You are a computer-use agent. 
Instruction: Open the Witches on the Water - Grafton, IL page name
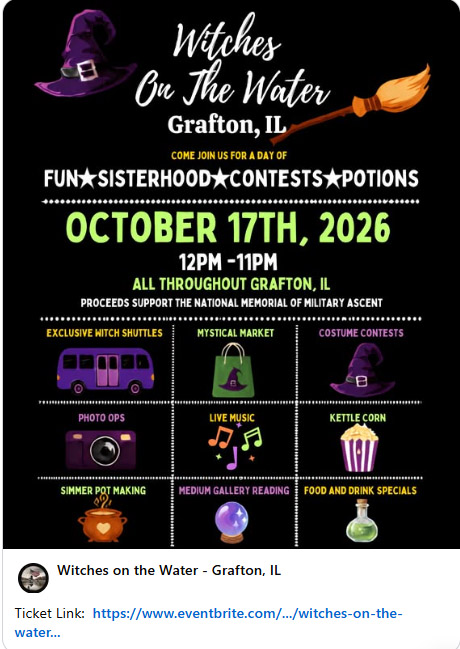pos(169,570)
